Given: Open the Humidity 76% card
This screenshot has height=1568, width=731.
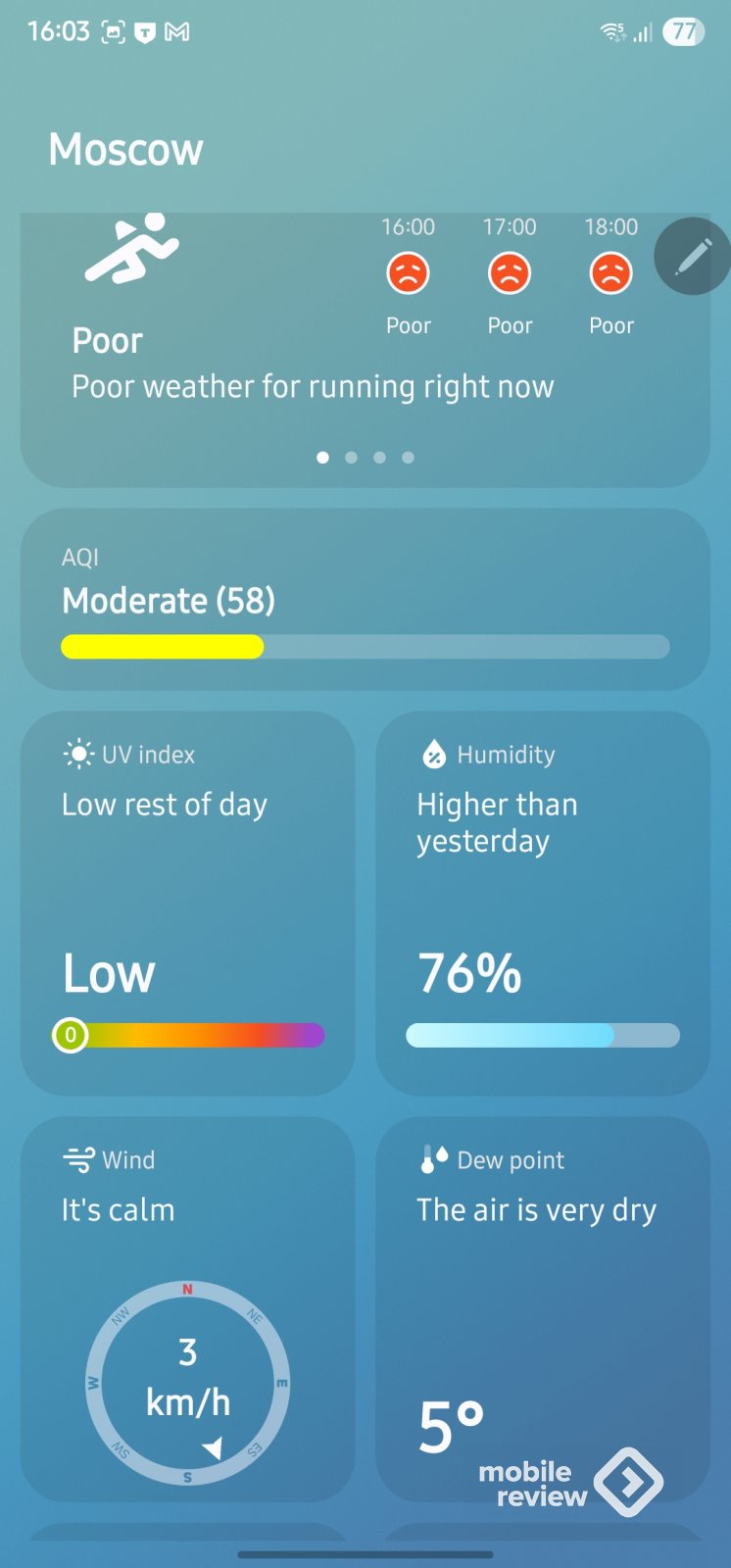Looking at the screenshot, I should 543,904.
